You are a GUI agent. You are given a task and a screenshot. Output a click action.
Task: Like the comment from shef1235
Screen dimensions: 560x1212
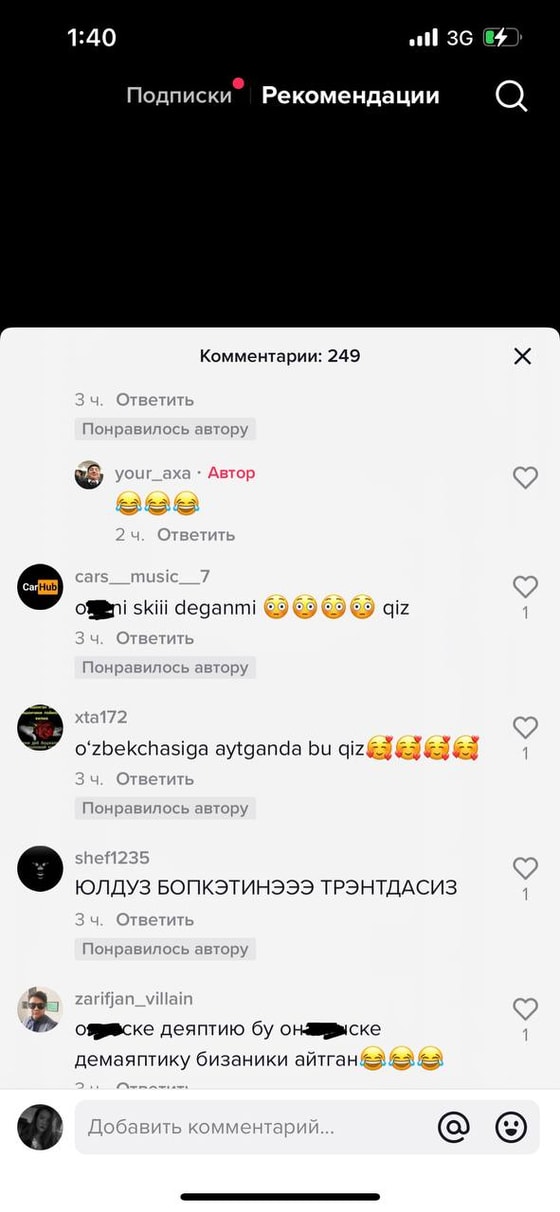pos(525,868)
